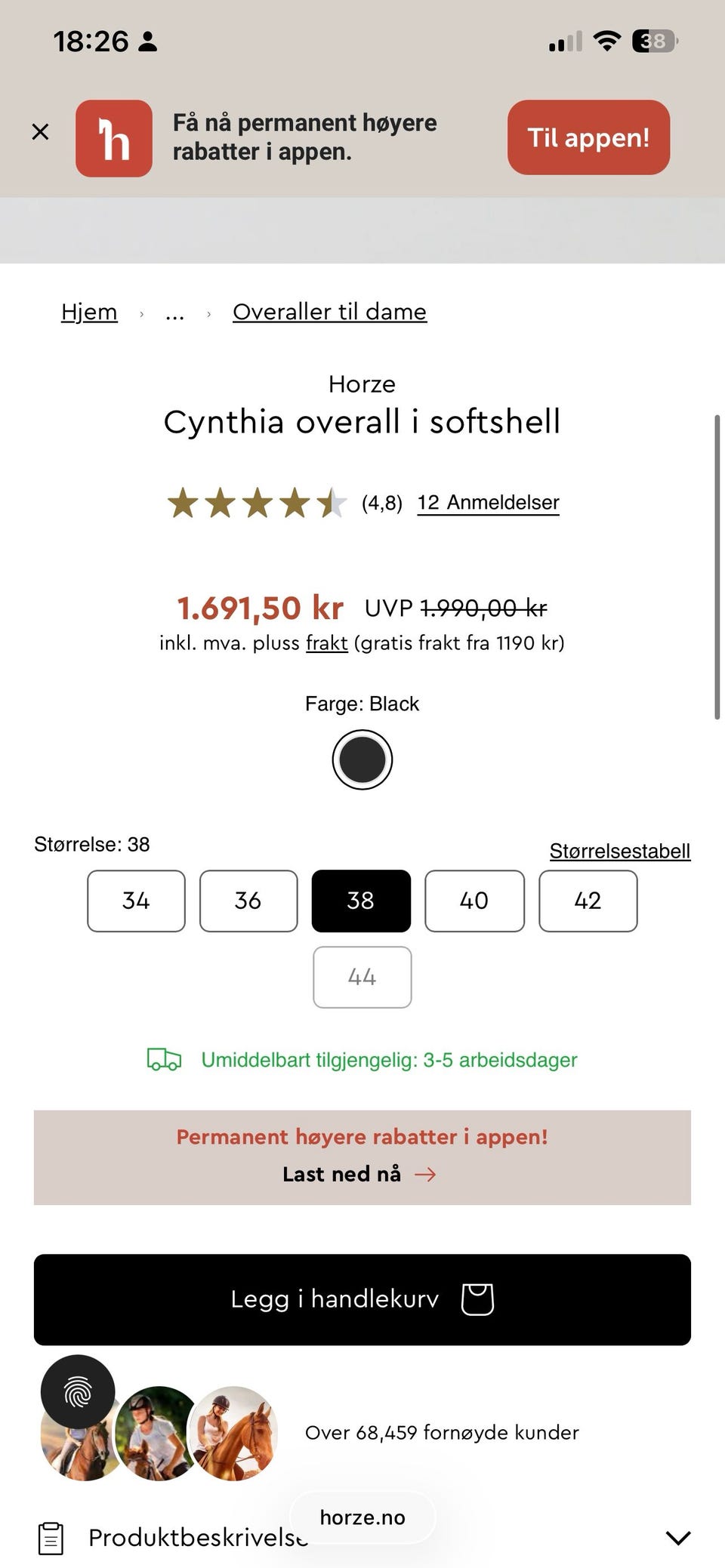
Task: Open Overaller til dame category
Action: (x=330, y=312)
